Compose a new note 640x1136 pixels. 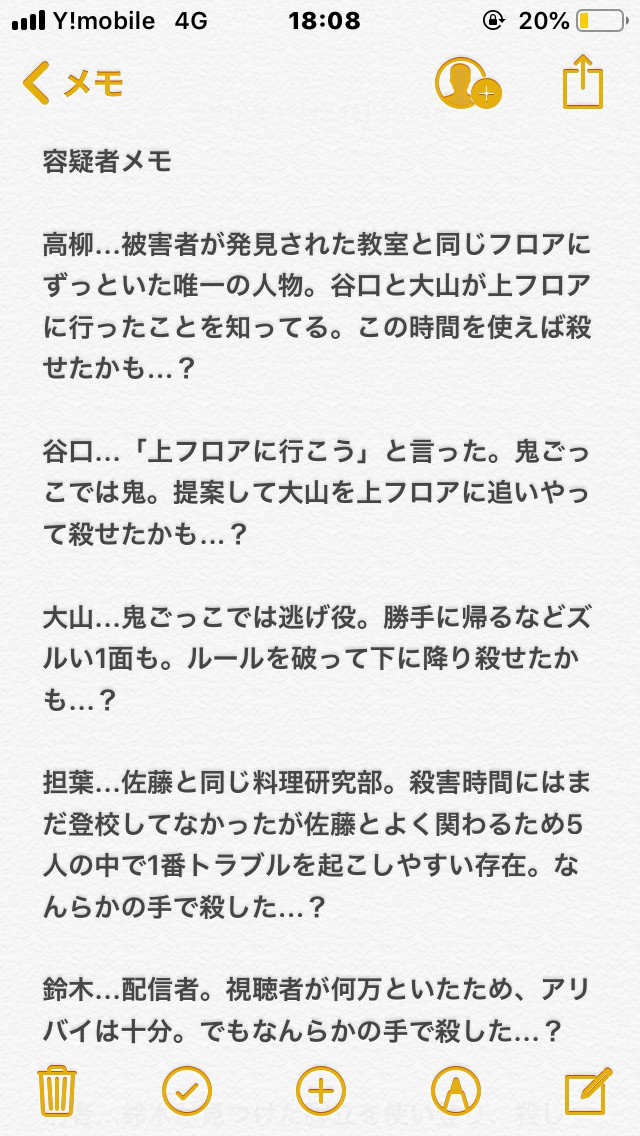pos(588,1090)
